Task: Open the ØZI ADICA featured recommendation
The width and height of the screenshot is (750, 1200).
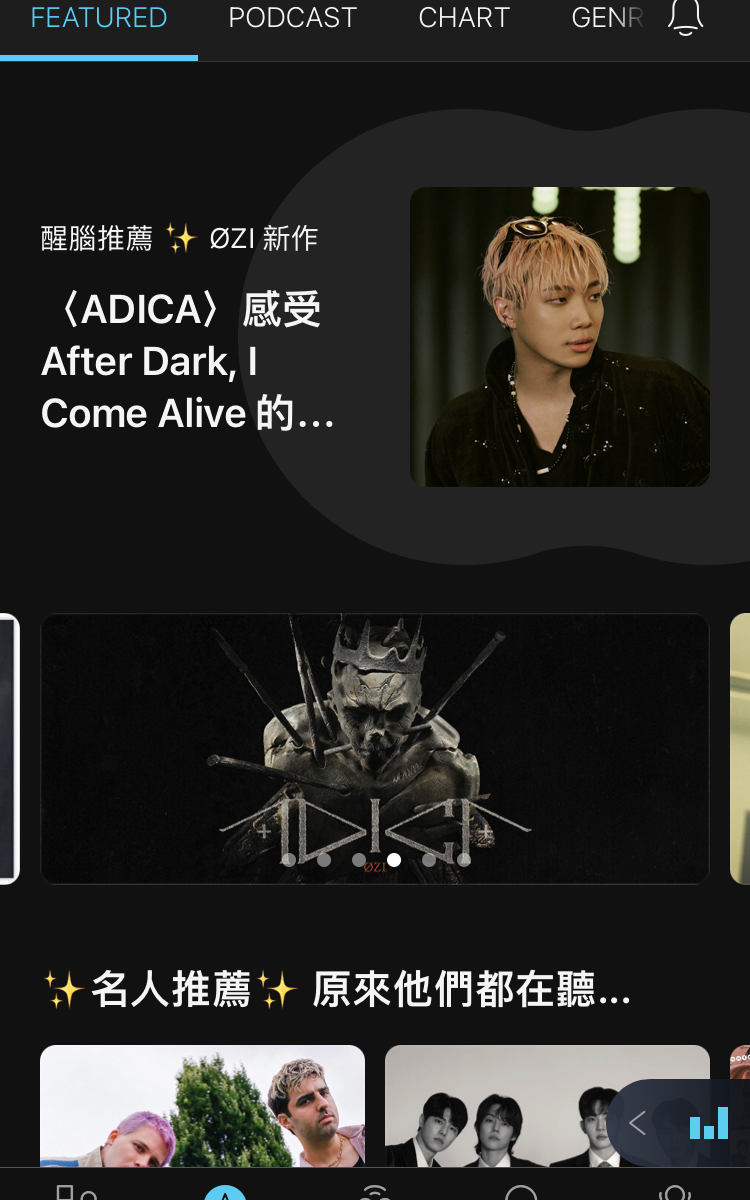Action: [559, 337]
